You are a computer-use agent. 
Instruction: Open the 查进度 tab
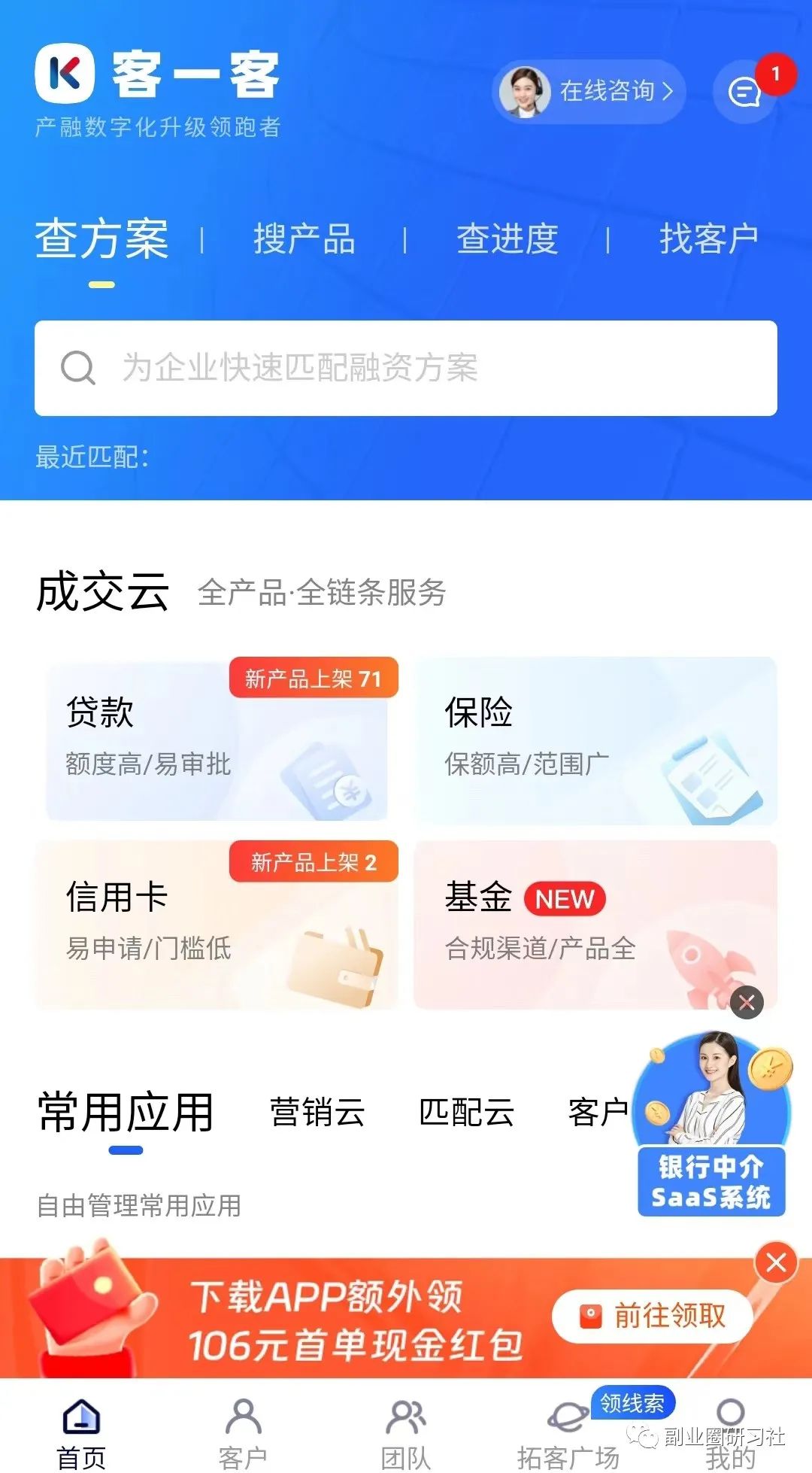507,239
